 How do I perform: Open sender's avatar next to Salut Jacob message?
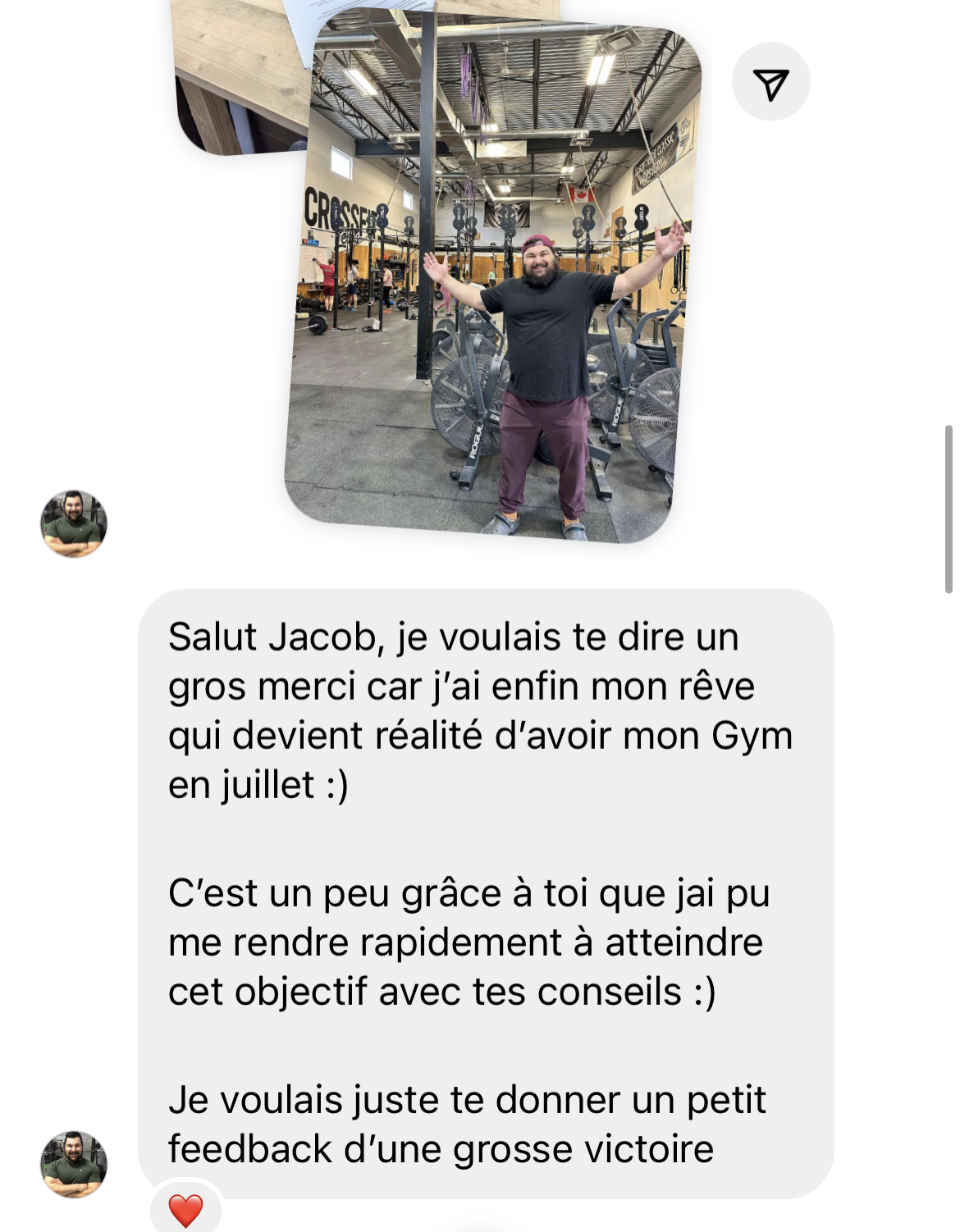tap(74, 1163)
